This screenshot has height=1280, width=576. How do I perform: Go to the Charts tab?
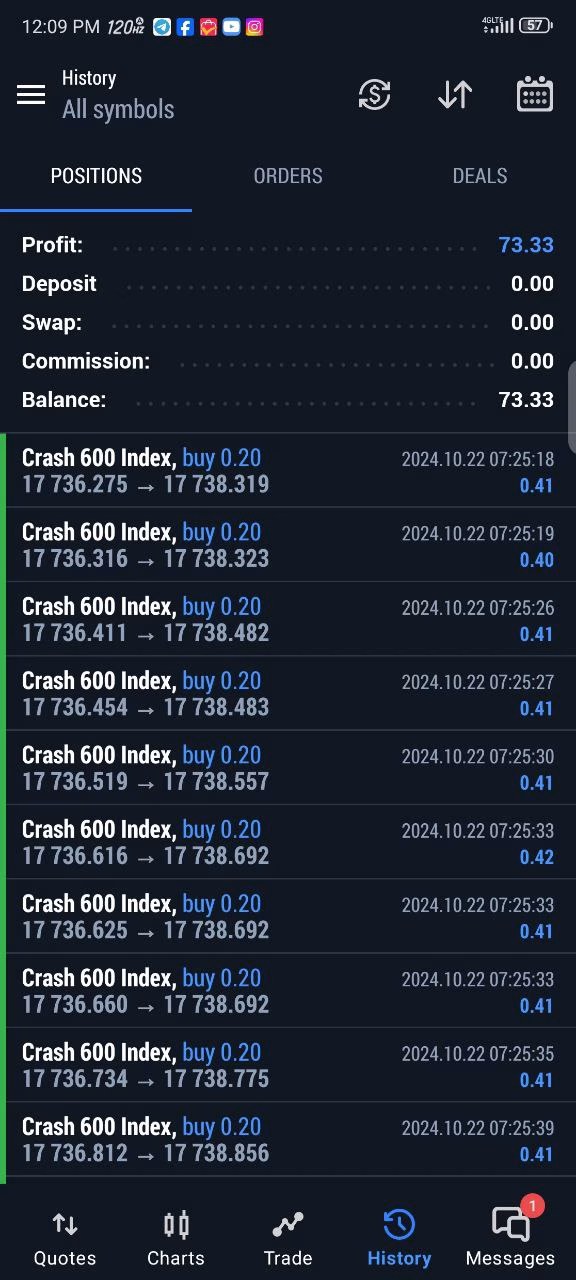[176, 1238]
